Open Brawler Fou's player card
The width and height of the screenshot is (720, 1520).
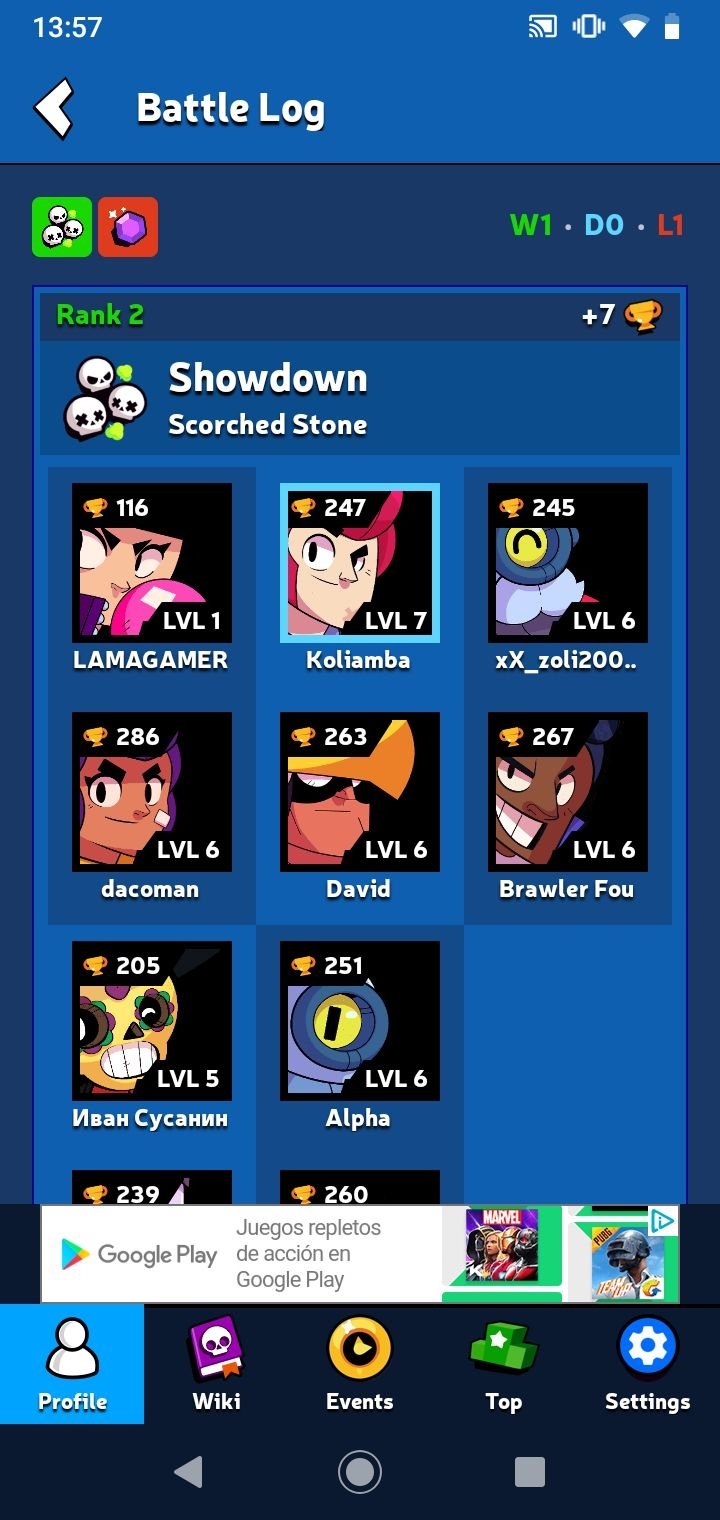568,806
